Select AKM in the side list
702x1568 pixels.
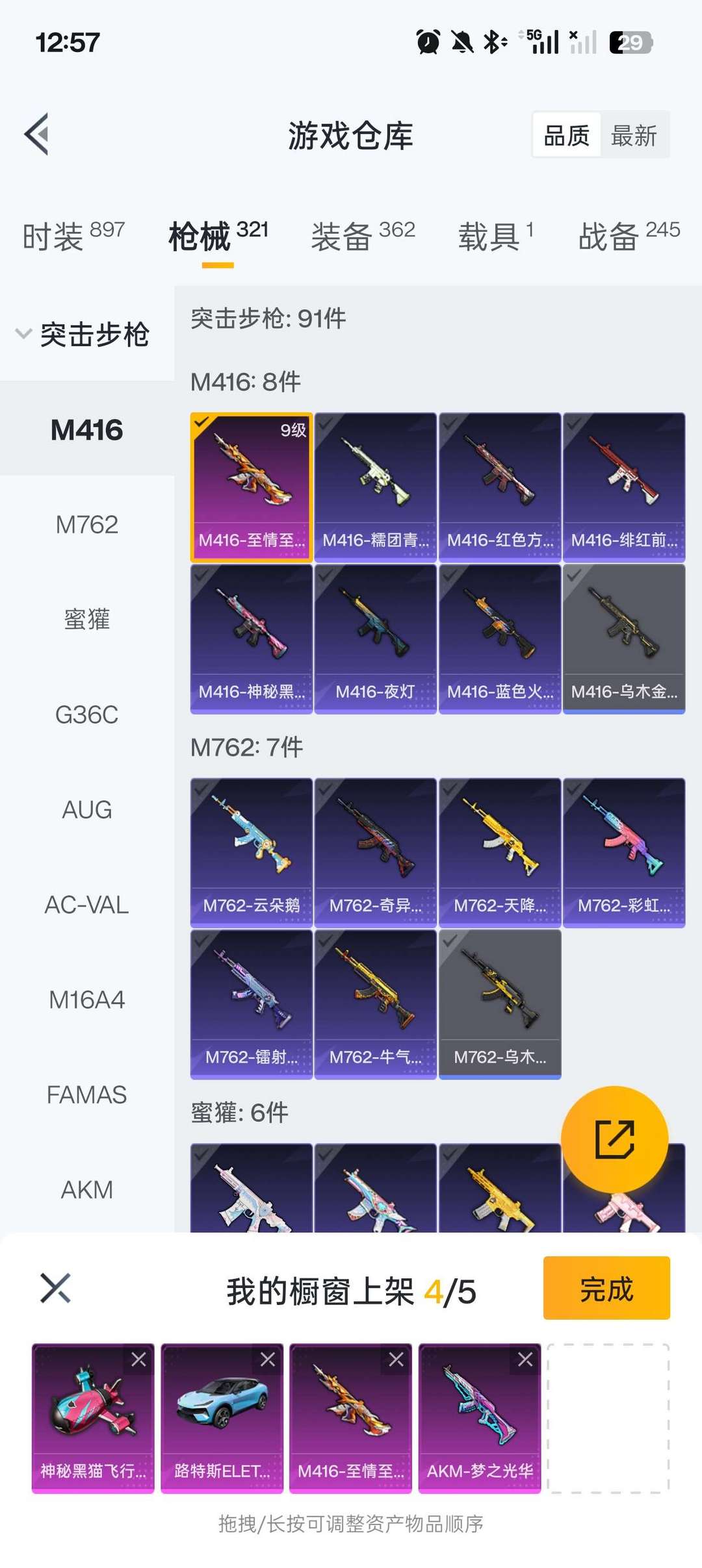click(x=86, y=1190)
